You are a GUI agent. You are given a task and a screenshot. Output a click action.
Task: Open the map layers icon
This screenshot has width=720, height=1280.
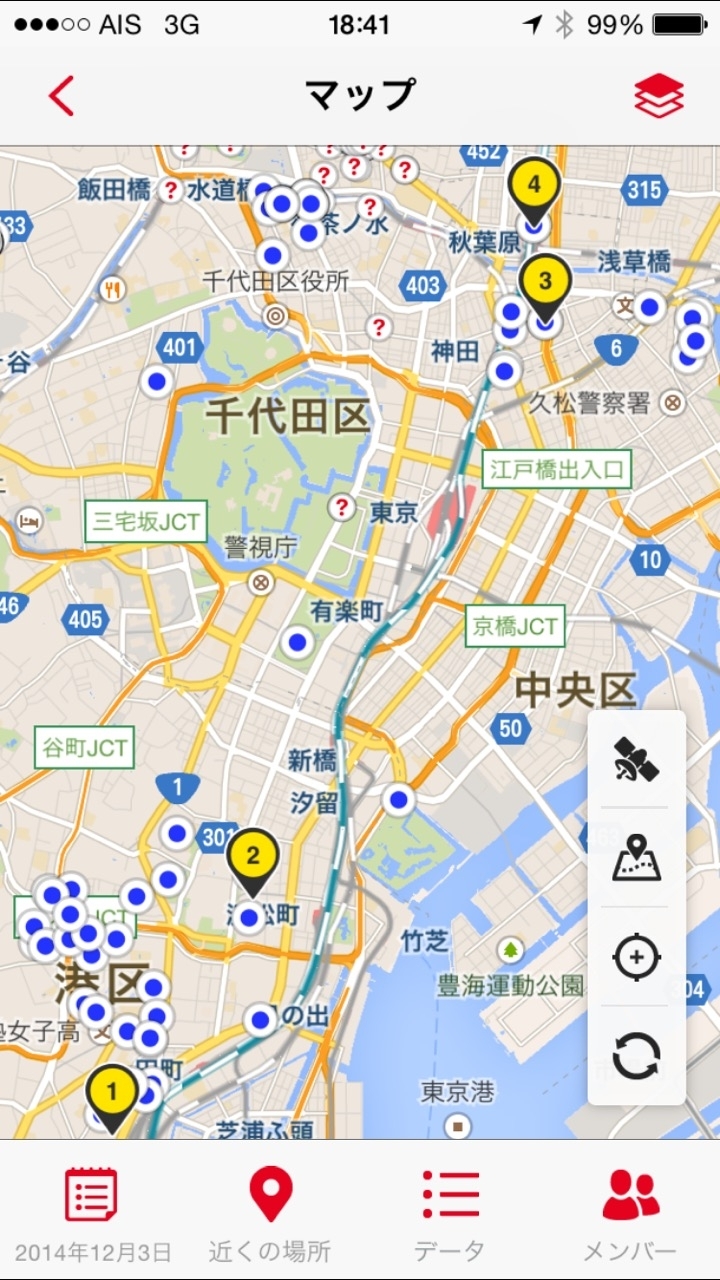coord(659,96)
